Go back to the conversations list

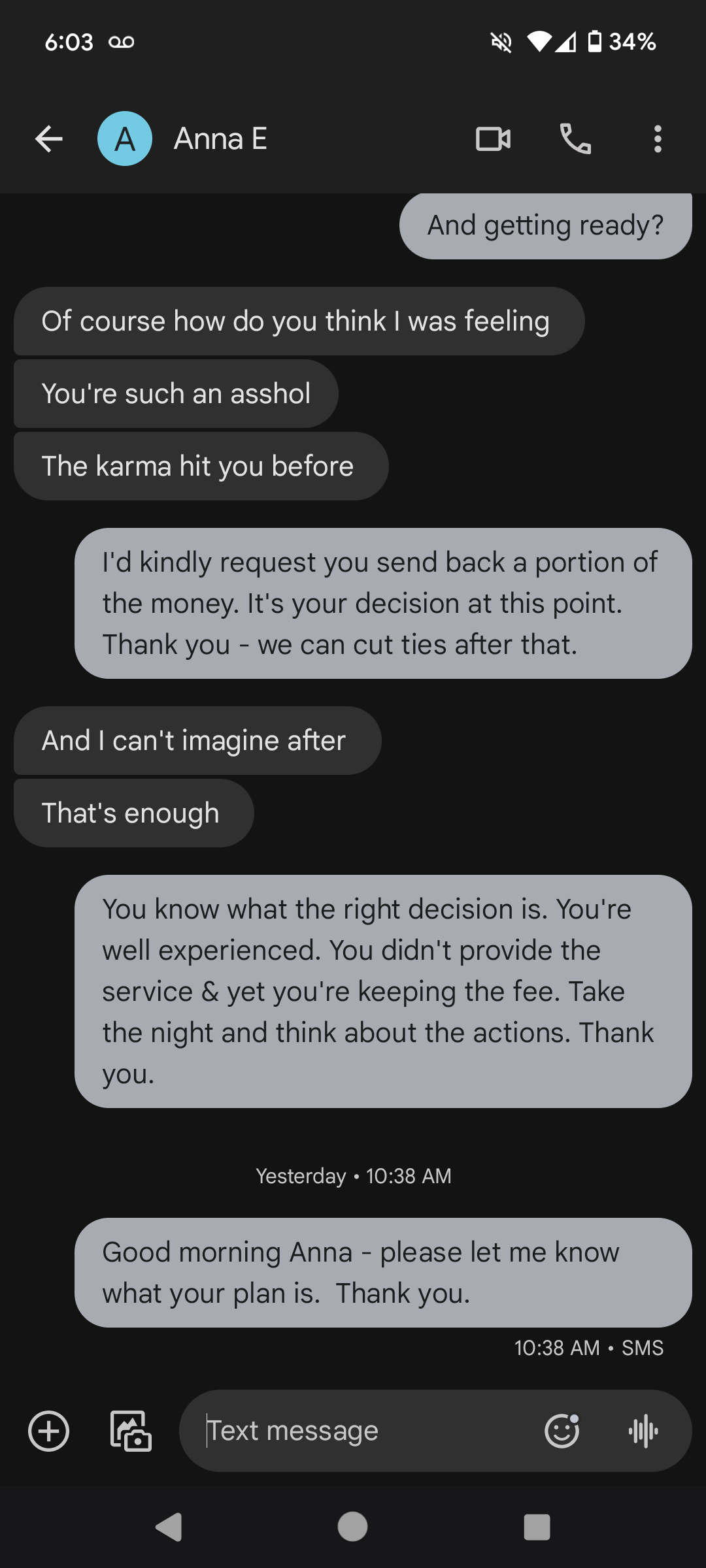[49, 139]
